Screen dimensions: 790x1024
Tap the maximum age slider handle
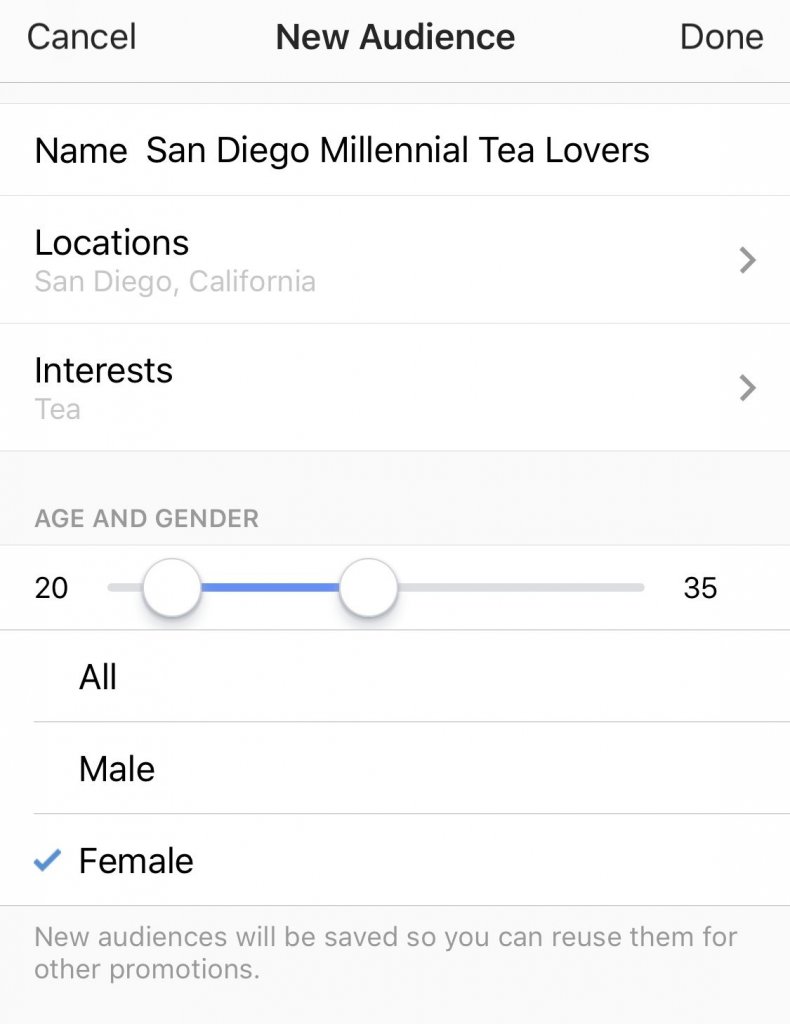(368, 588)
